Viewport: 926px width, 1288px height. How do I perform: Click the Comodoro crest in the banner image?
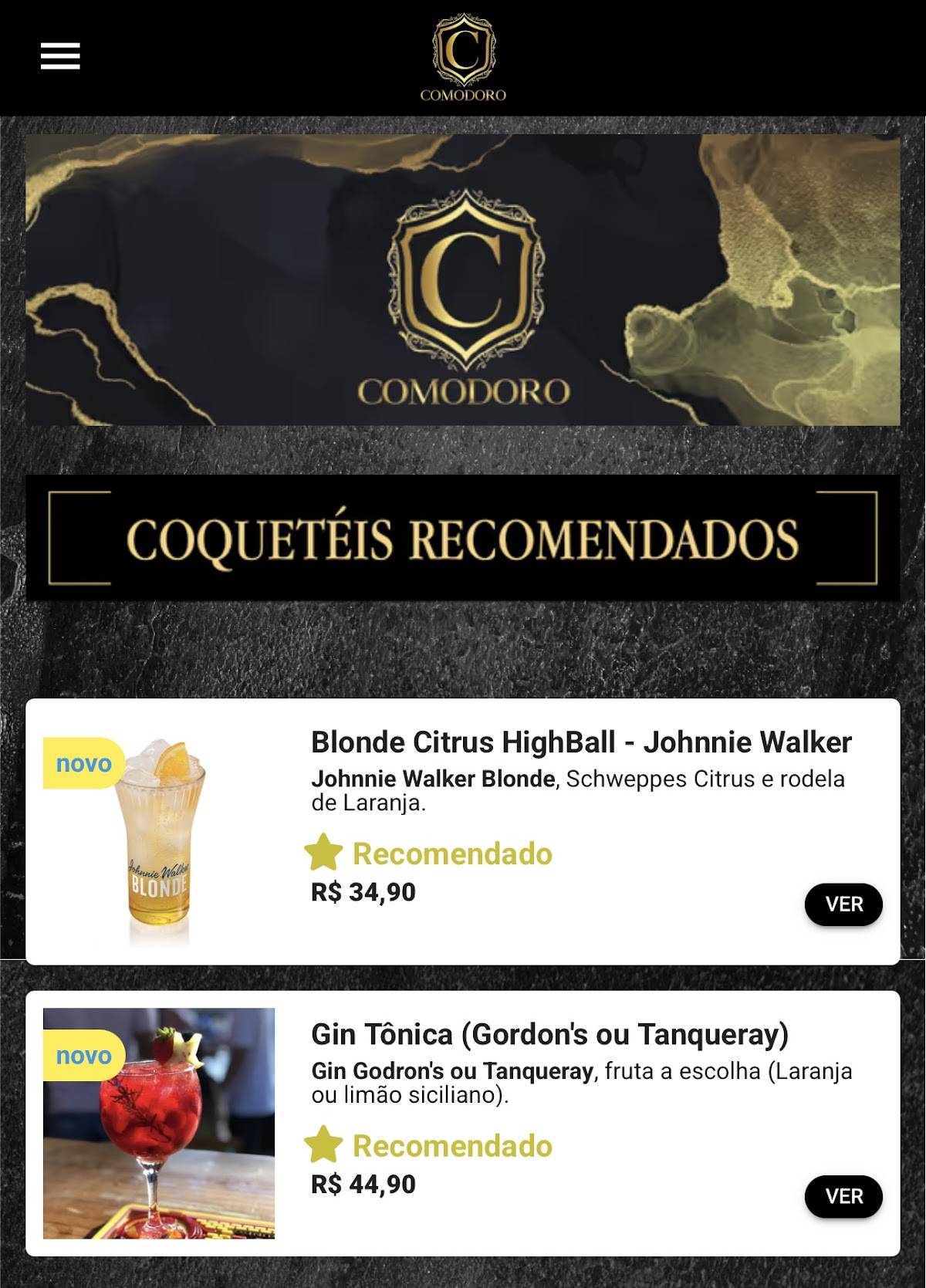coord(461,282)
